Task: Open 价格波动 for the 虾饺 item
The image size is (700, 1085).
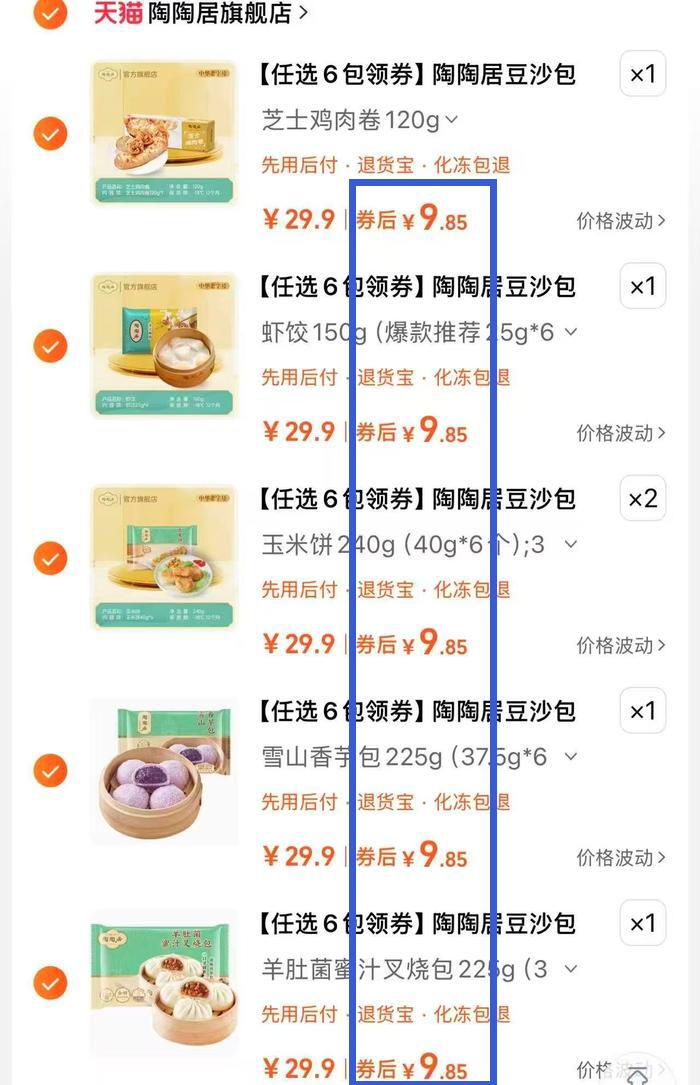Action: (x=620, y=433)
